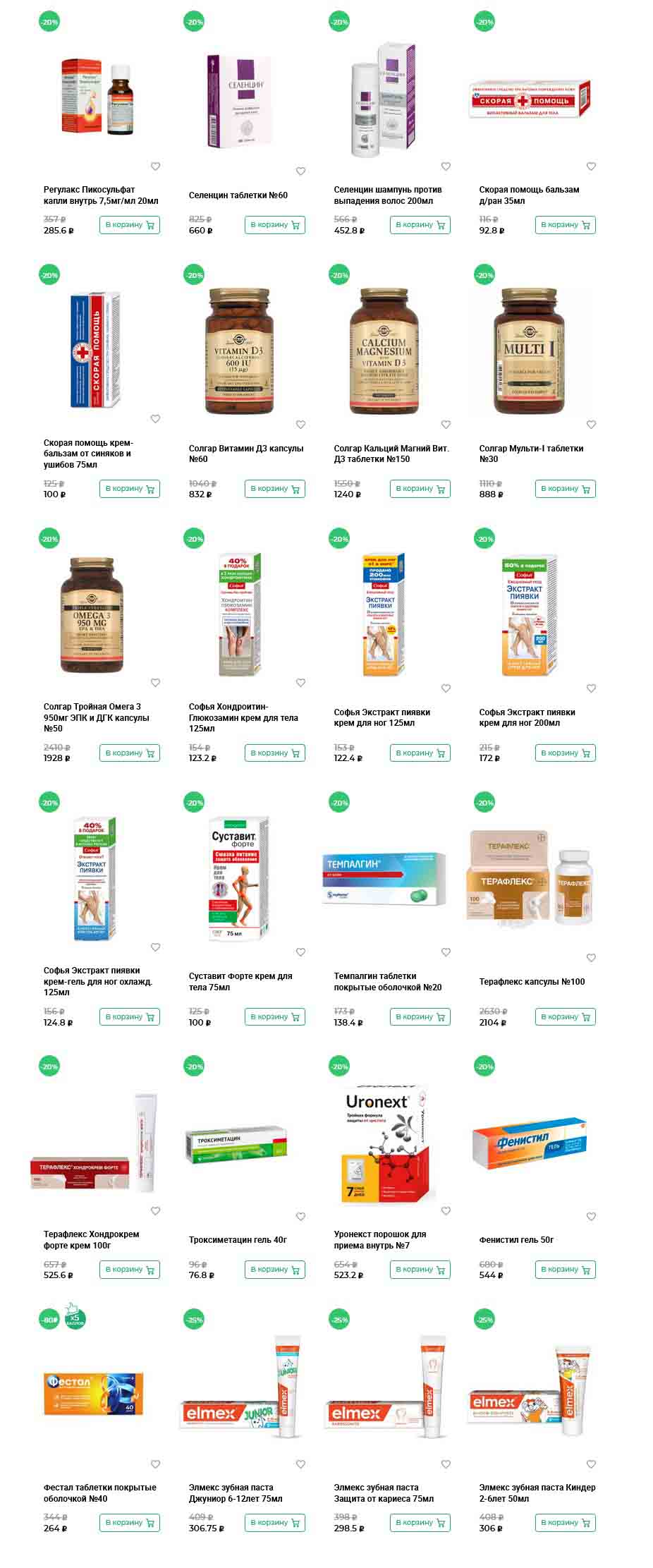Save Солгар Мульти-I таблетки to favorites
This screenshot has width=653, height=1568.
tap(591, 425)
